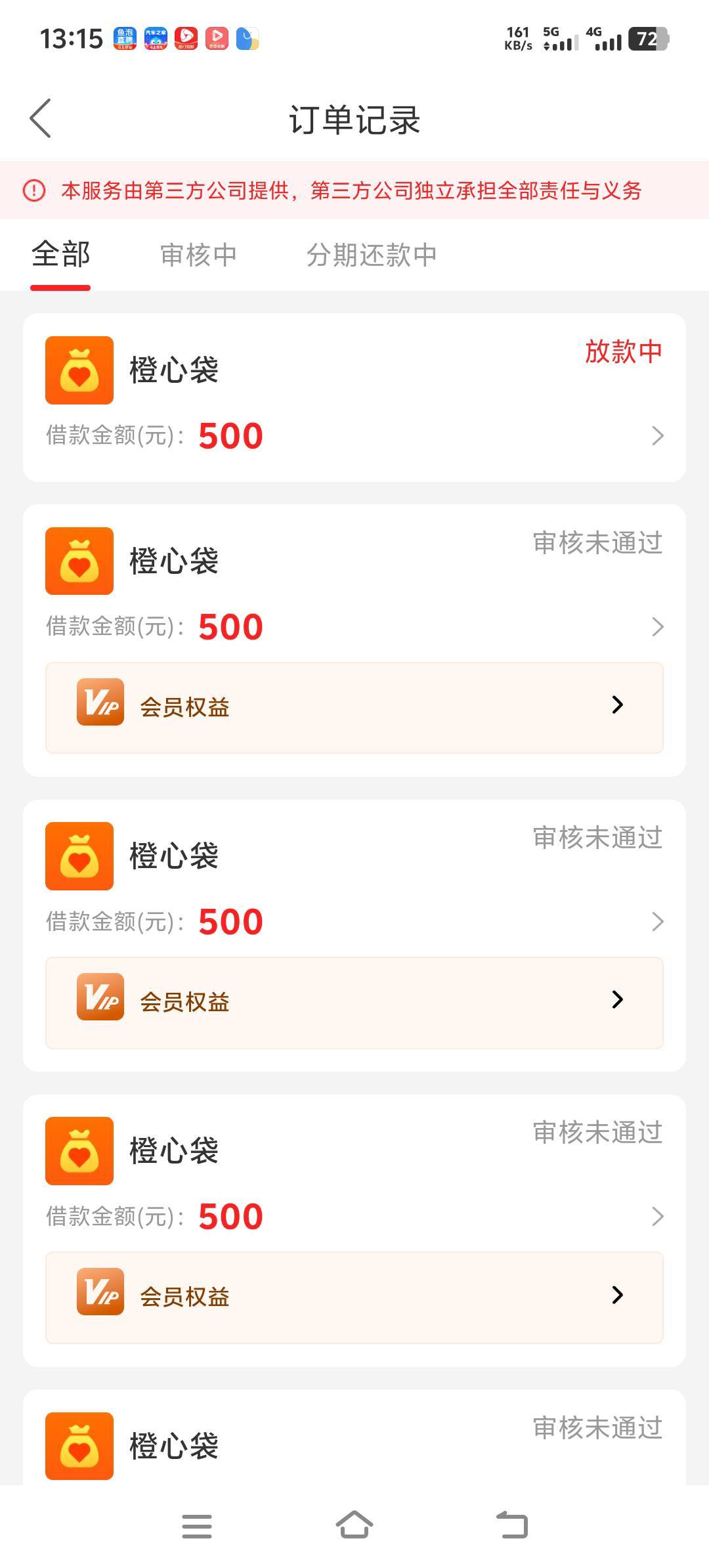This screenshot has height=1568, width=709.
Task: Tap the system home button
Action: pyautogui.click(x=354, y=1525)
